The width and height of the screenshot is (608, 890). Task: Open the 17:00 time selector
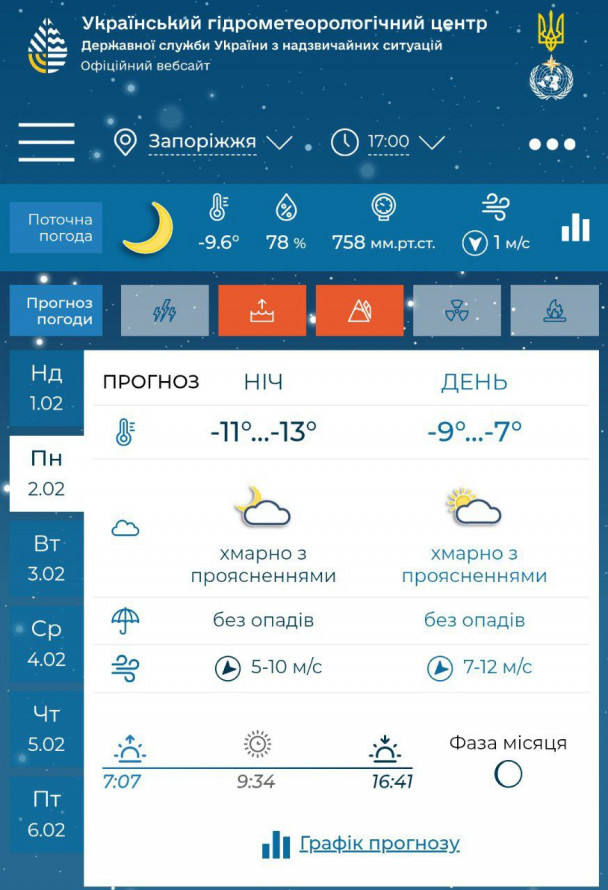click(x=388, y=142)
